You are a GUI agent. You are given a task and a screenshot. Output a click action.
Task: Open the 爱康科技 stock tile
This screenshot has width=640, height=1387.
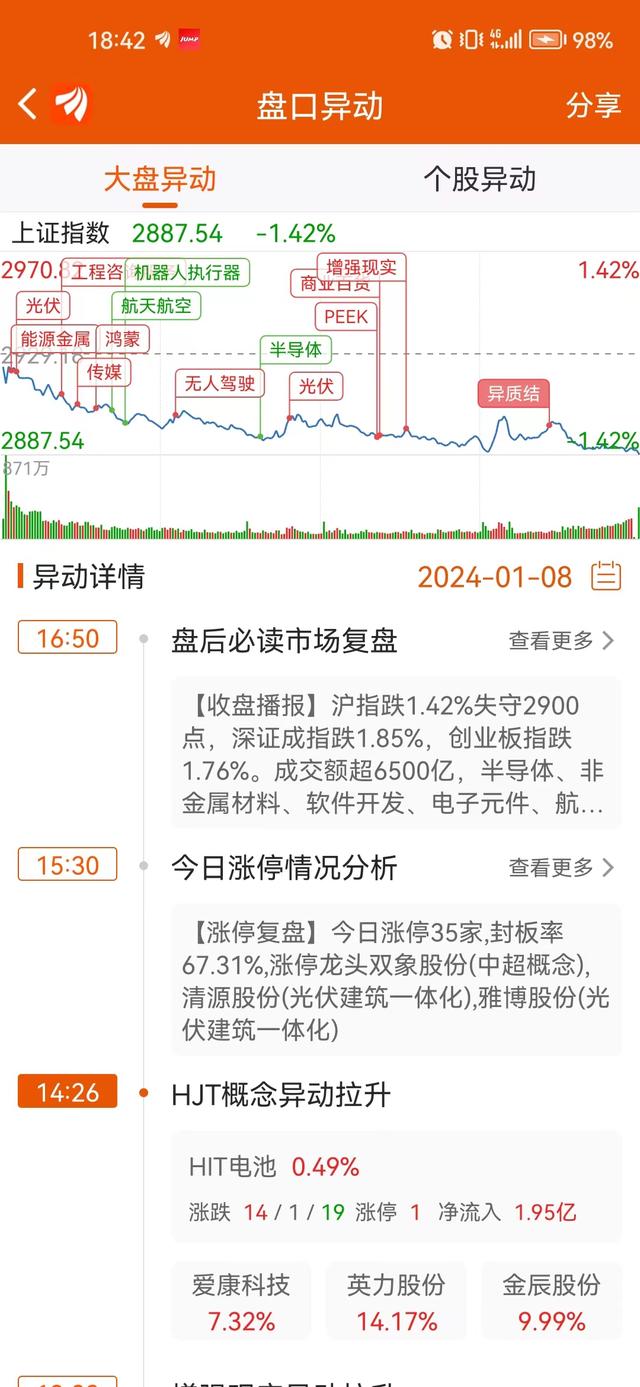point(241,1301)
